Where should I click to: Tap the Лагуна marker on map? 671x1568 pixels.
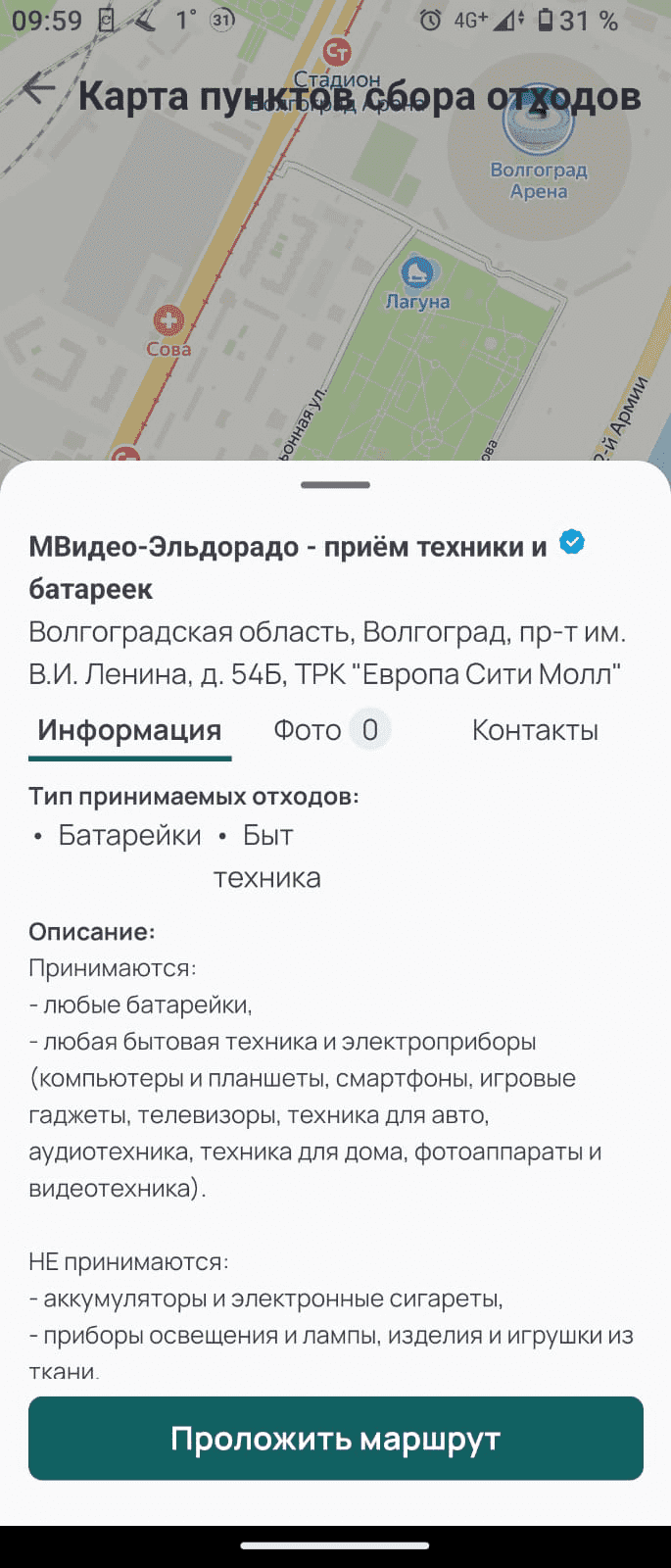[x=418, y=272]
